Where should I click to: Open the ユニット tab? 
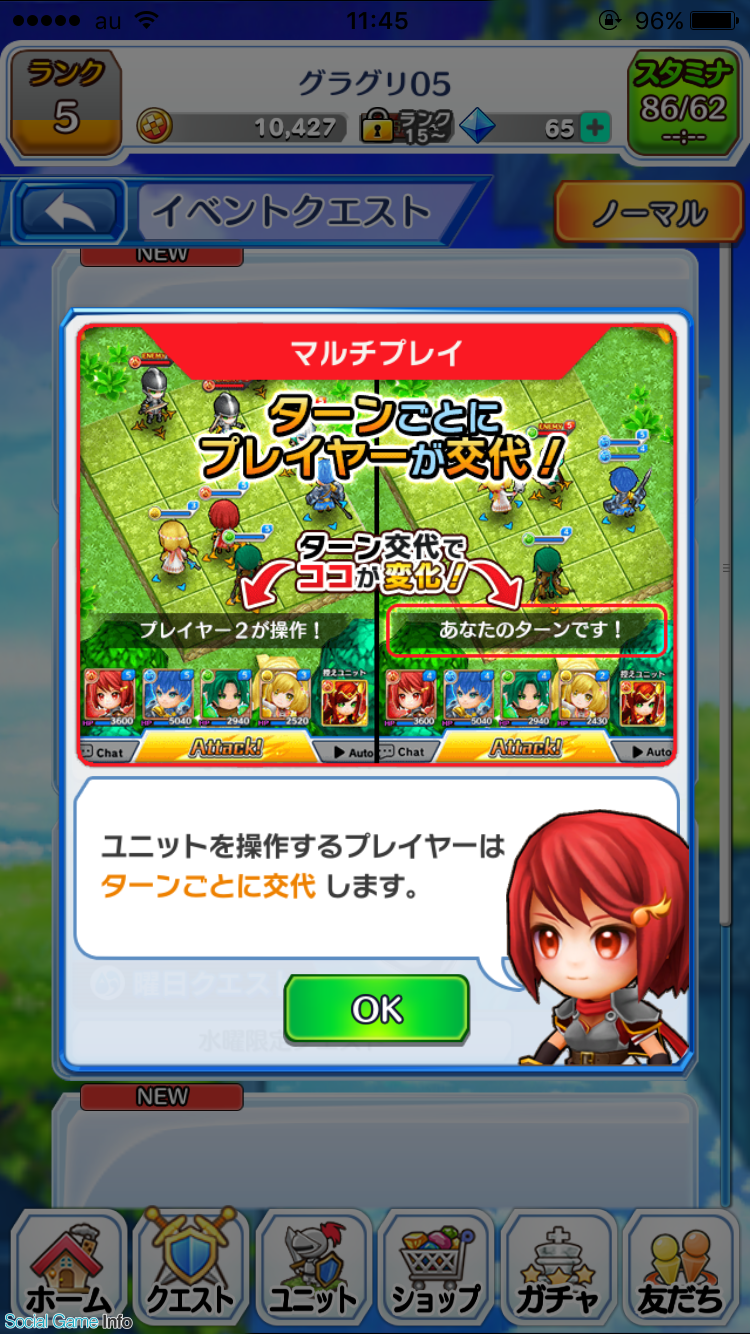click(x=313, y=1268)
